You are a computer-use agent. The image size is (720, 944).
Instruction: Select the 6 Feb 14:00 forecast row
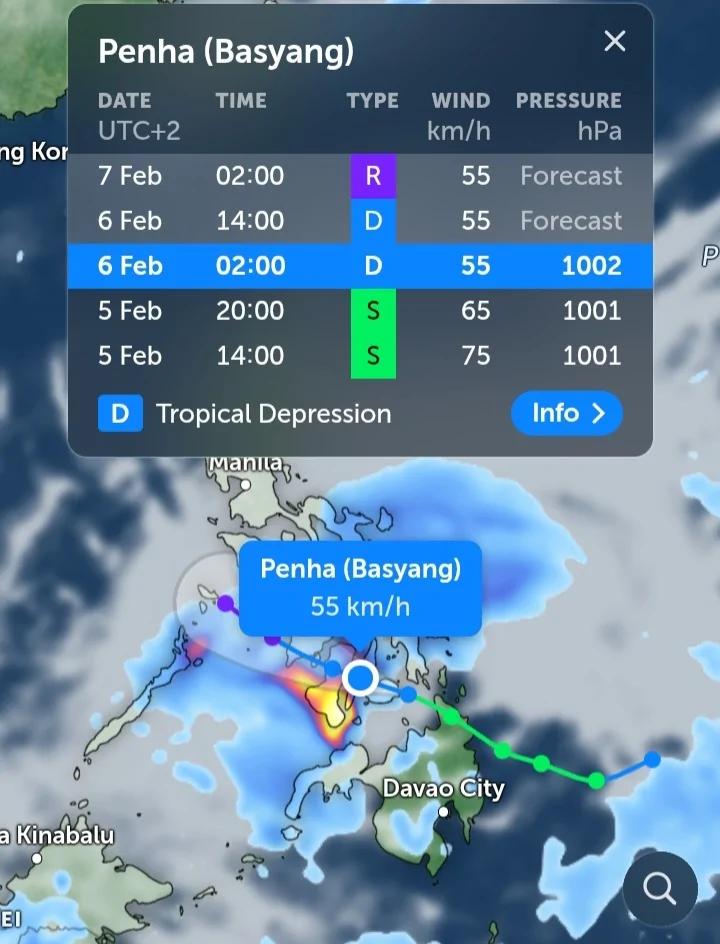(360, 221)
